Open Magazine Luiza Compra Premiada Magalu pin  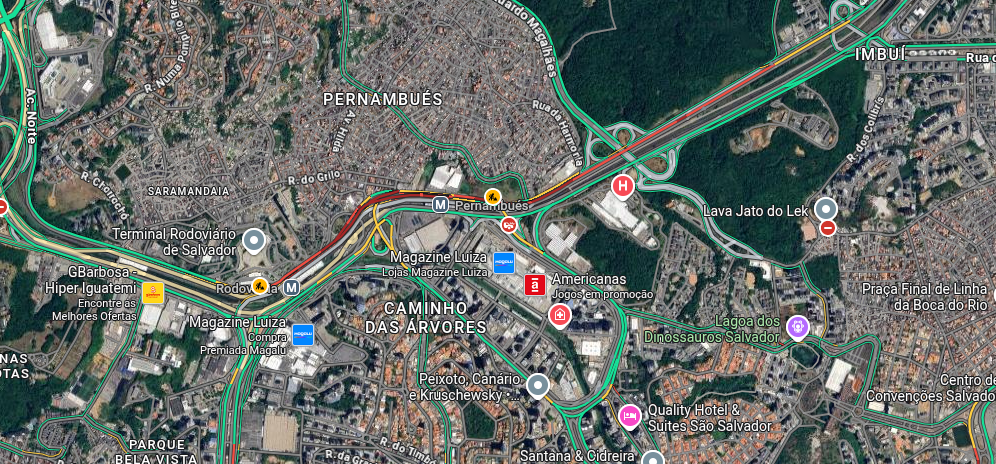point(302,333)
